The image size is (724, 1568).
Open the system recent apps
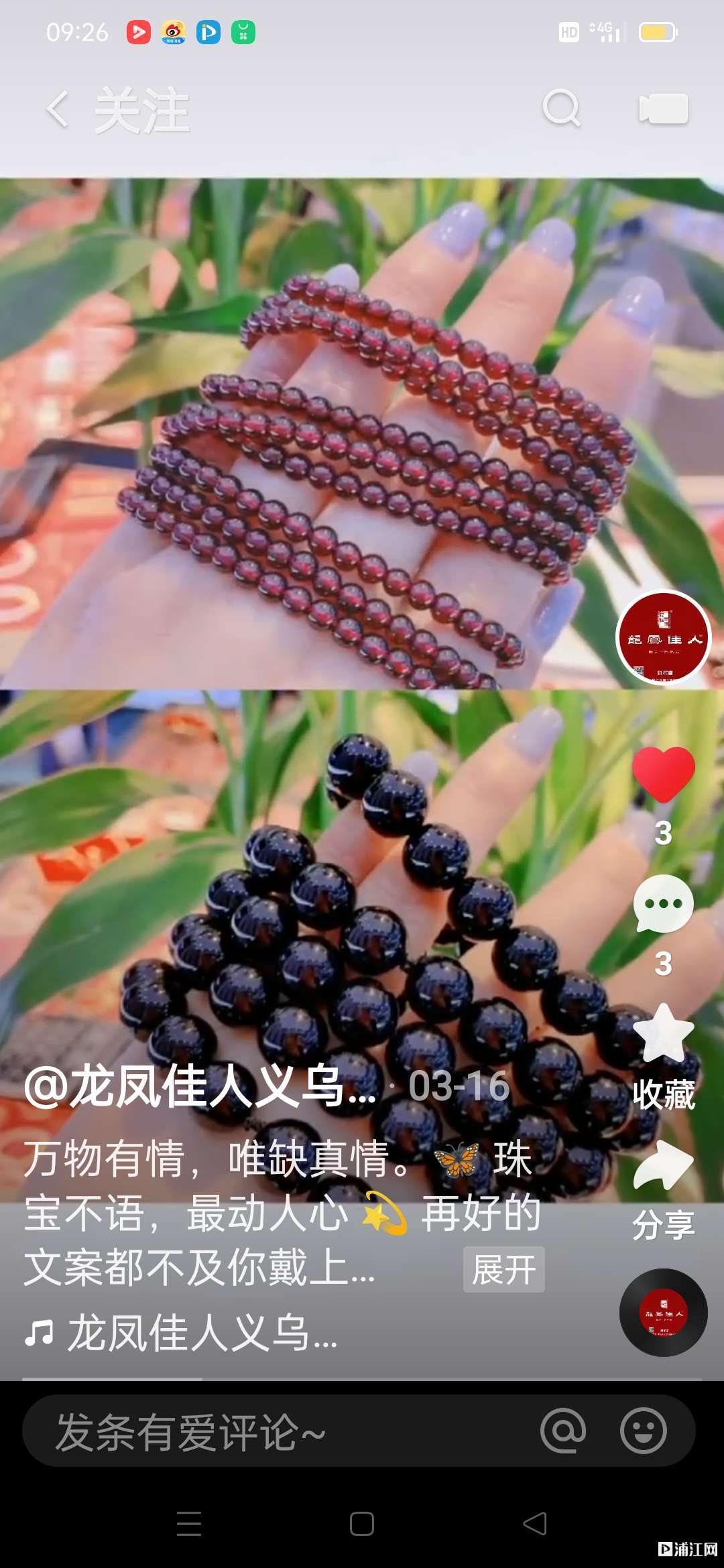click(x=189, y=1524)
